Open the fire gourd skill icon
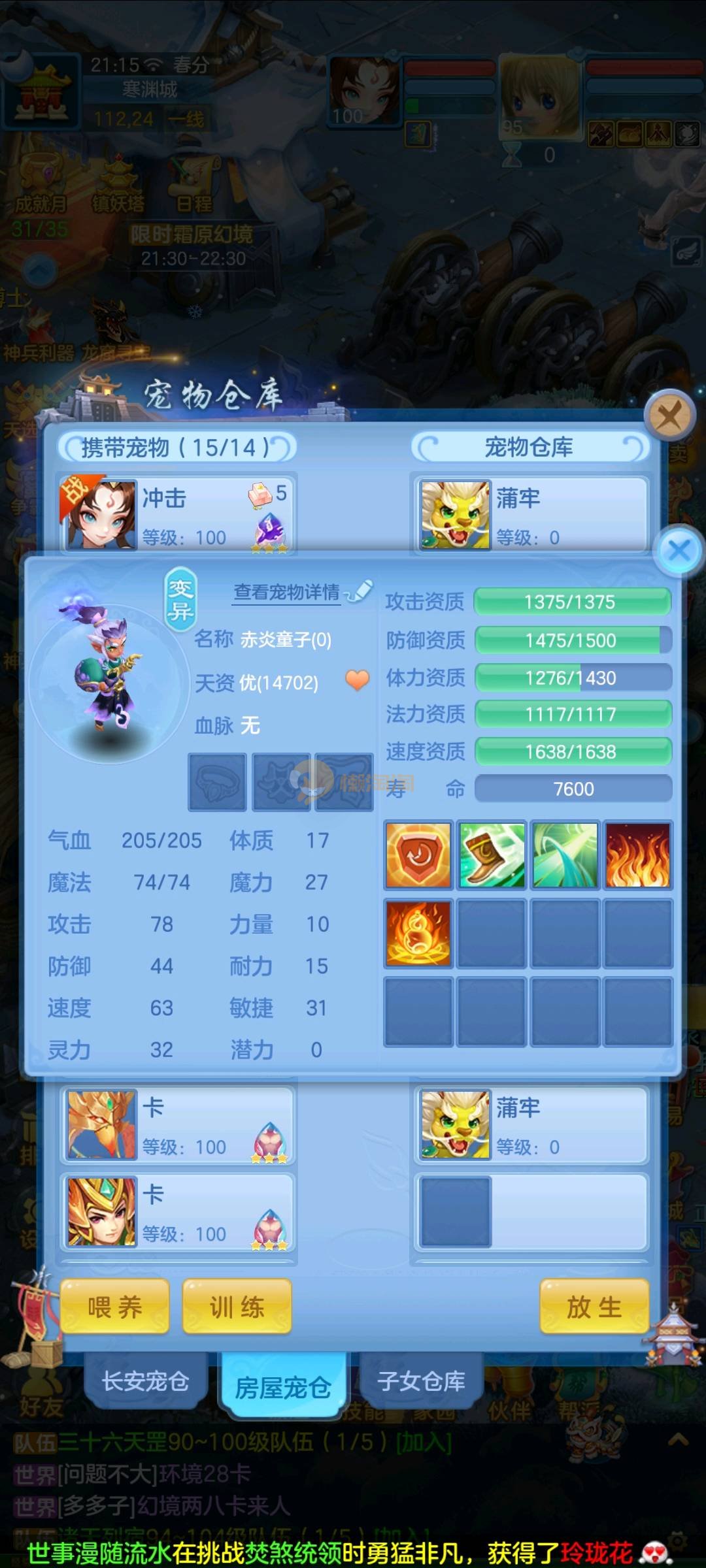 (x=418, y=933)
